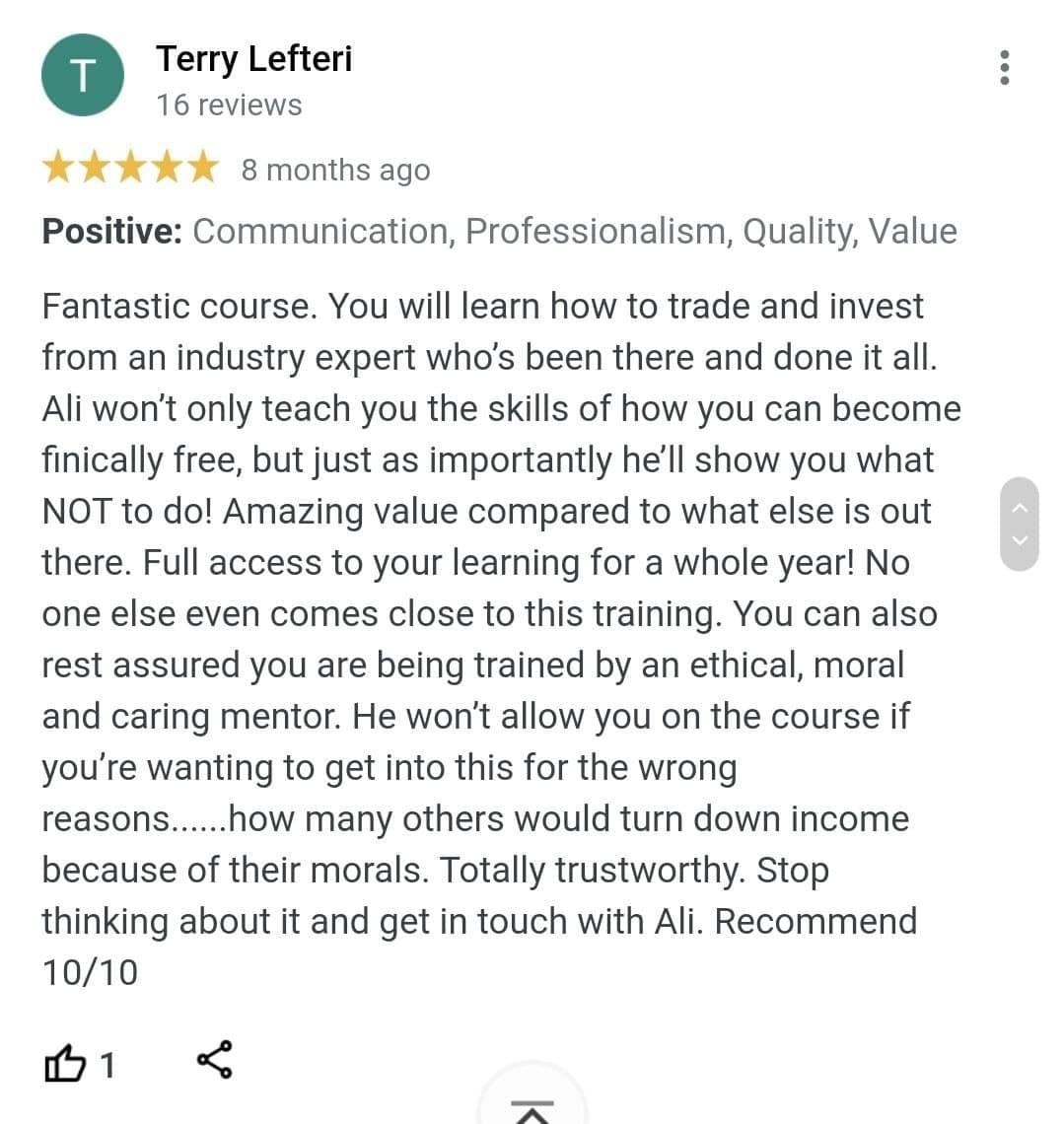Image resolution: width=1064 pixels, height=1124 pixels.
Task: Open Terry Lefteri's profile avatar
Action: coord(83,75)
